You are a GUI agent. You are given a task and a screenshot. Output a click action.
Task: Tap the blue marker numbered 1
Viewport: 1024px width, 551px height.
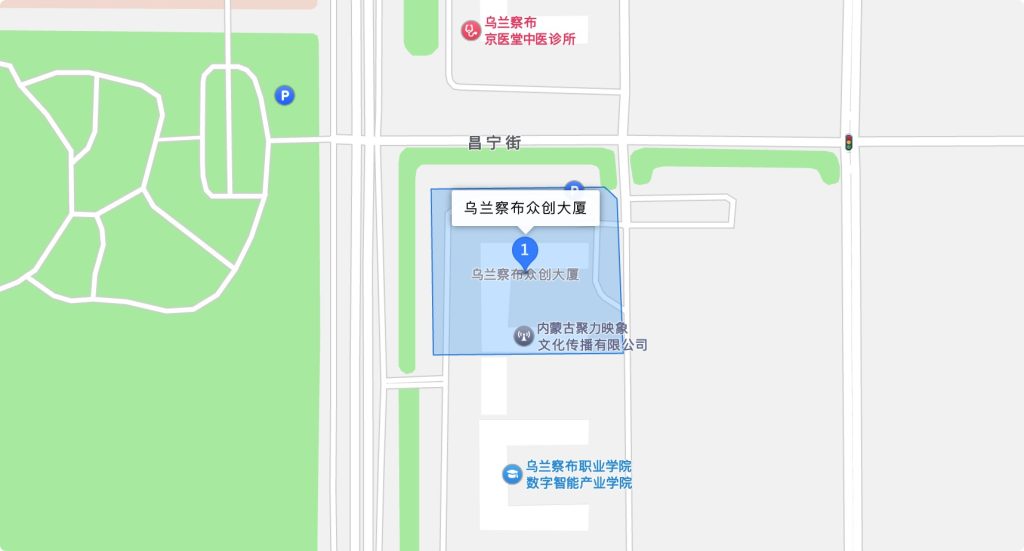tap(524, 250)
